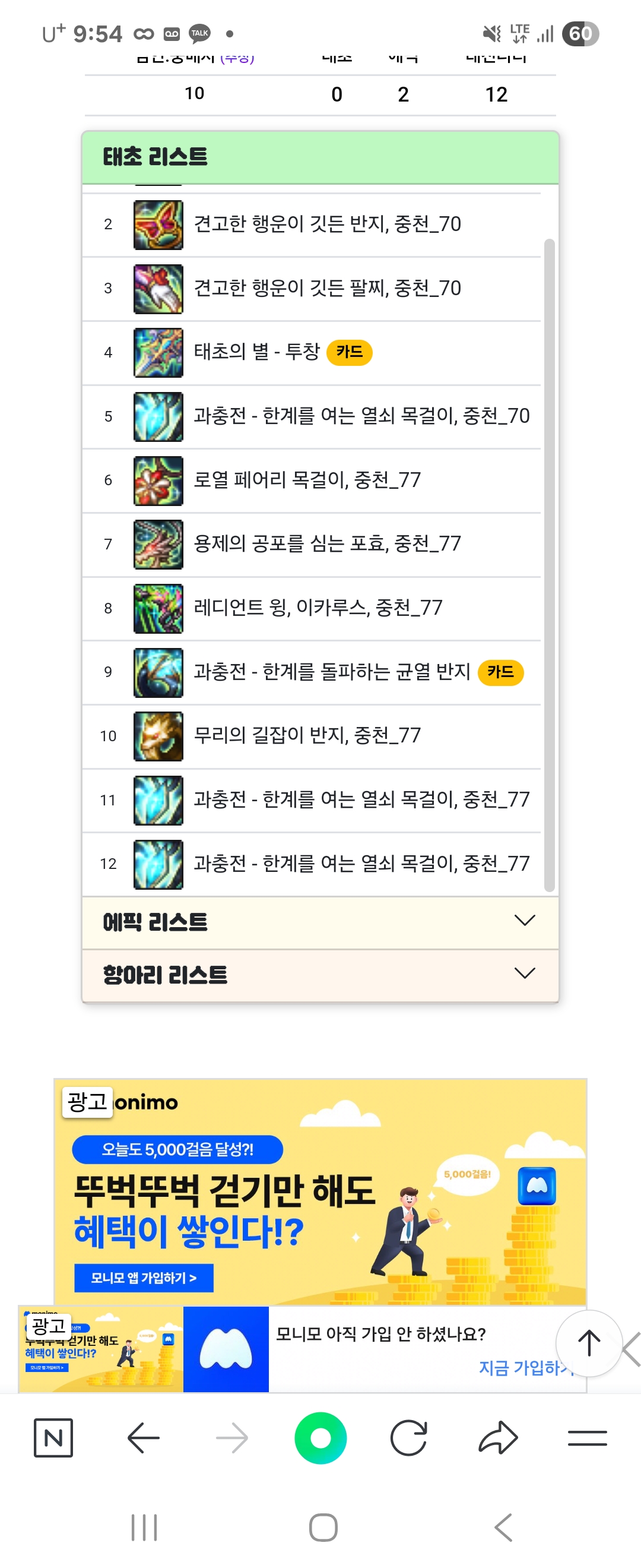Open the browser menu with two lines
The height and width of the screenshot is (1568, 641).
tap(587, 1438)
